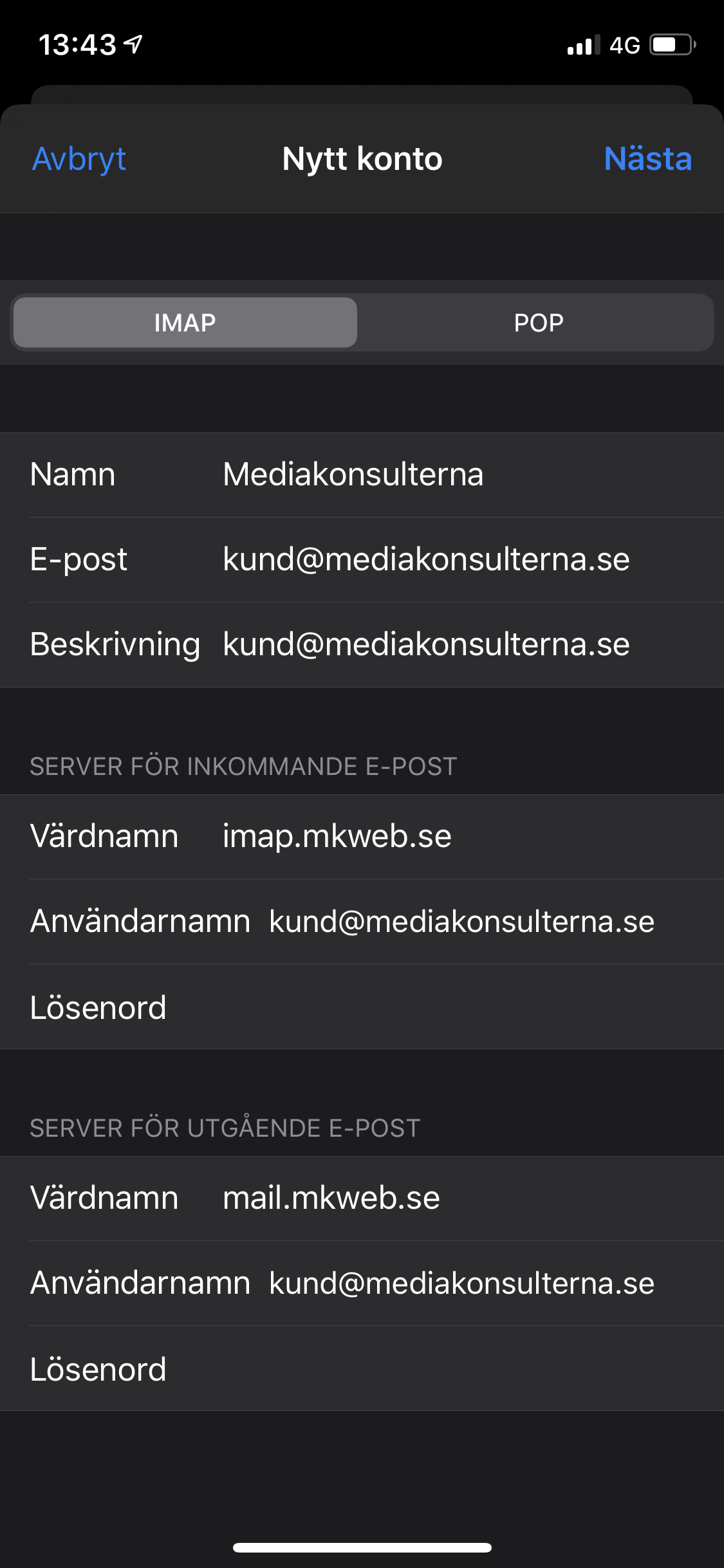Edit the Beskrivning field
Image resolution: width=724 pixels, height=1568 pixels.
pos(362,645)
